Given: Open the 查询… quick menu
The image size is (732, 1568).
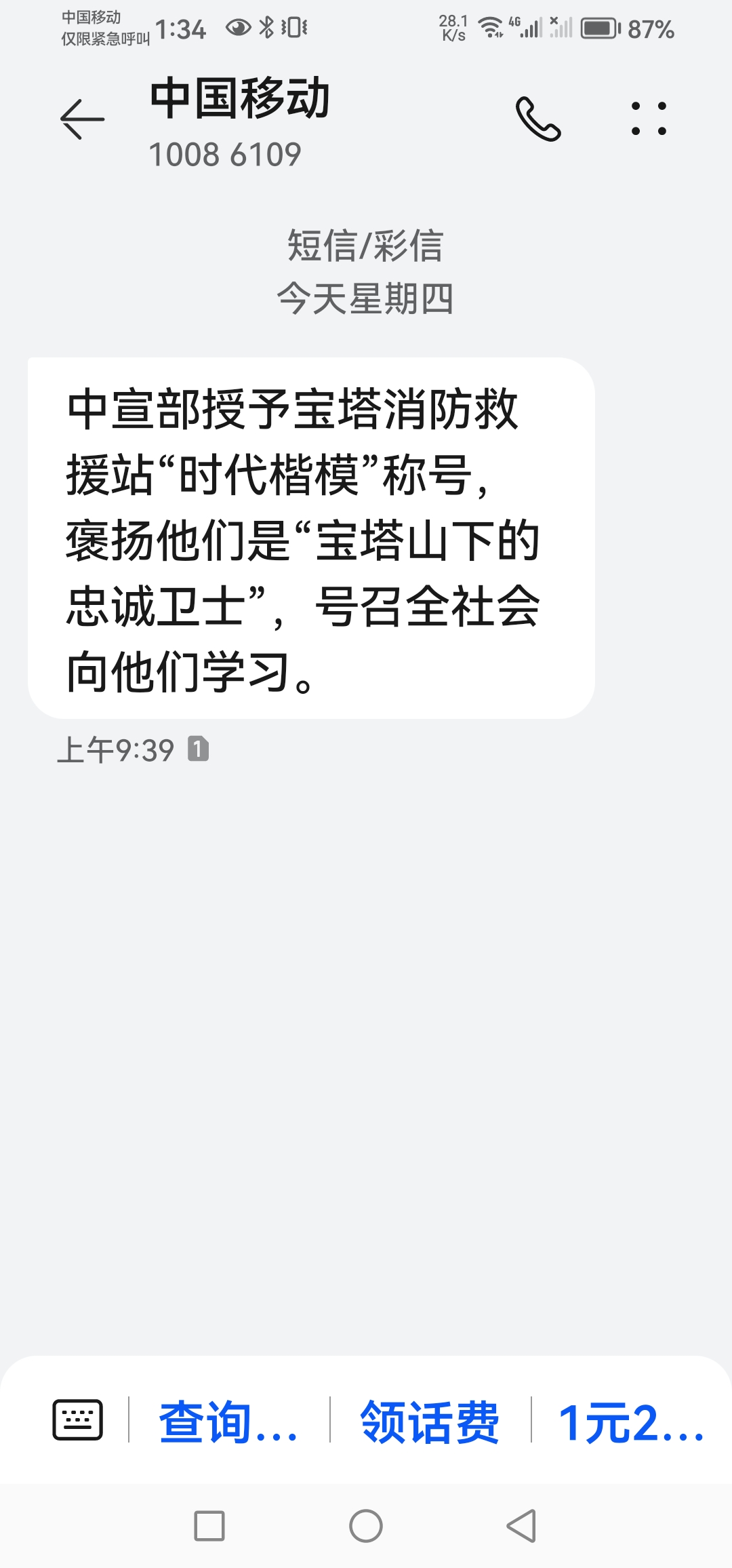Looking at the screenshot, I should point(228,1420).
